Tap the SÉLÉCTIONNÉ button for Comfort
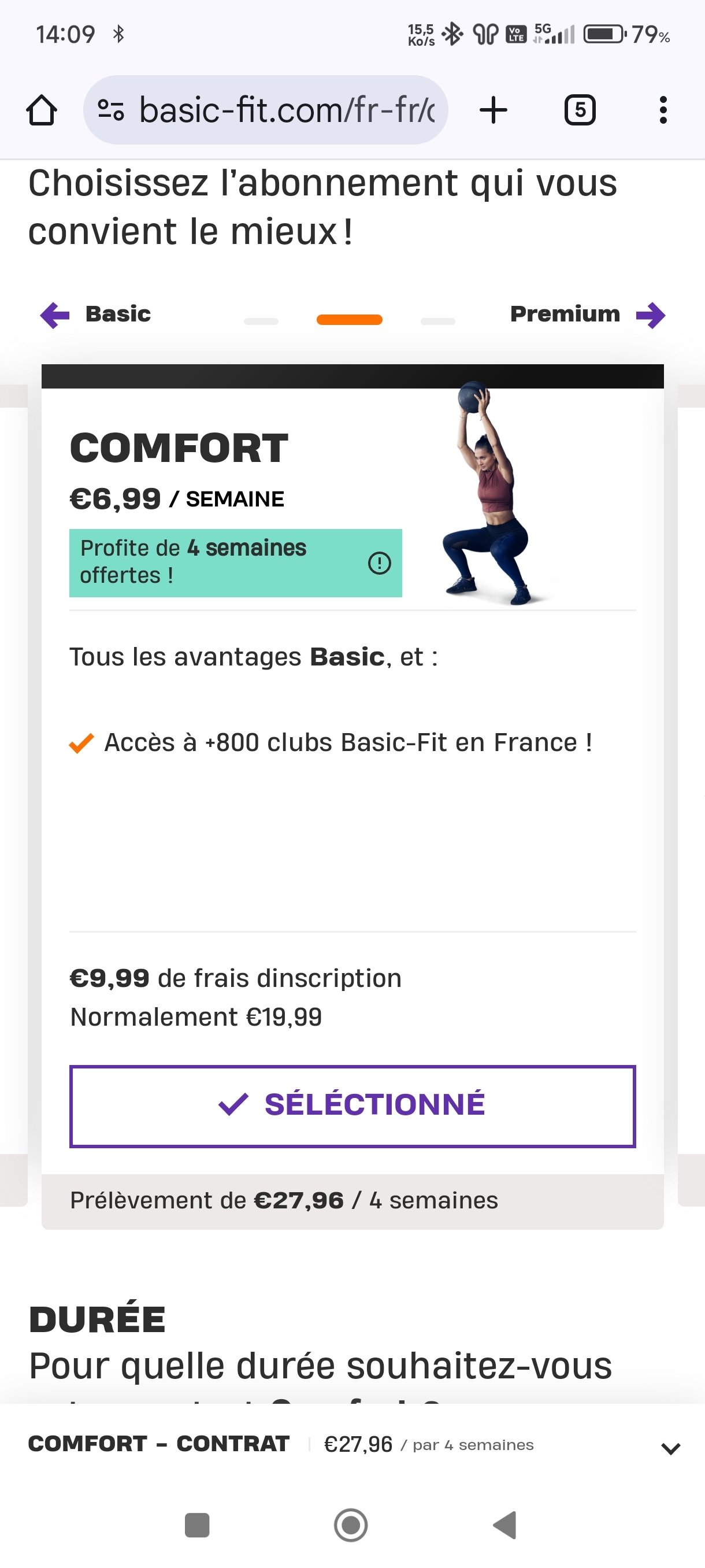This screenshot has height=1568, width=705. [353, 1106]
